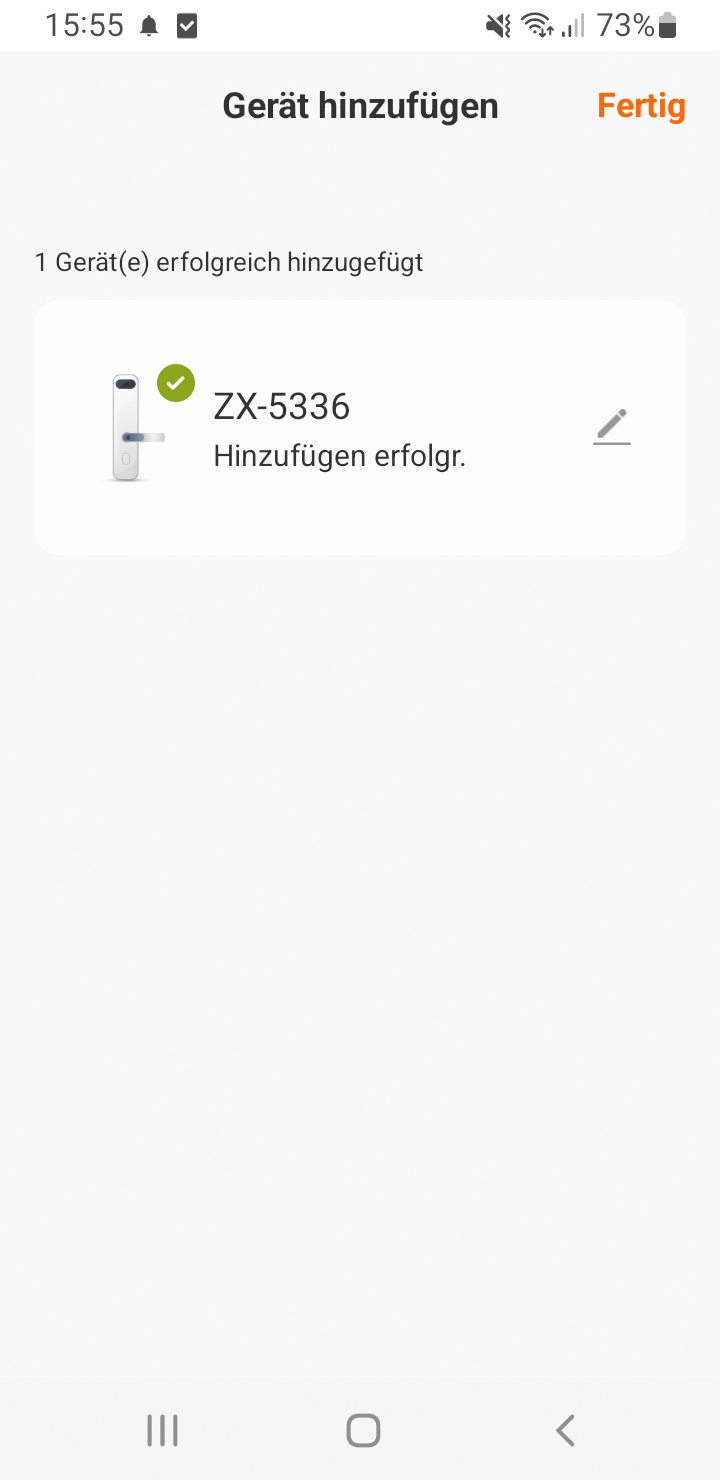Image resolution: width=720 pixels, height=1480 pixels.
Task: Go to the home screen
Action: tap(363, 1430)
